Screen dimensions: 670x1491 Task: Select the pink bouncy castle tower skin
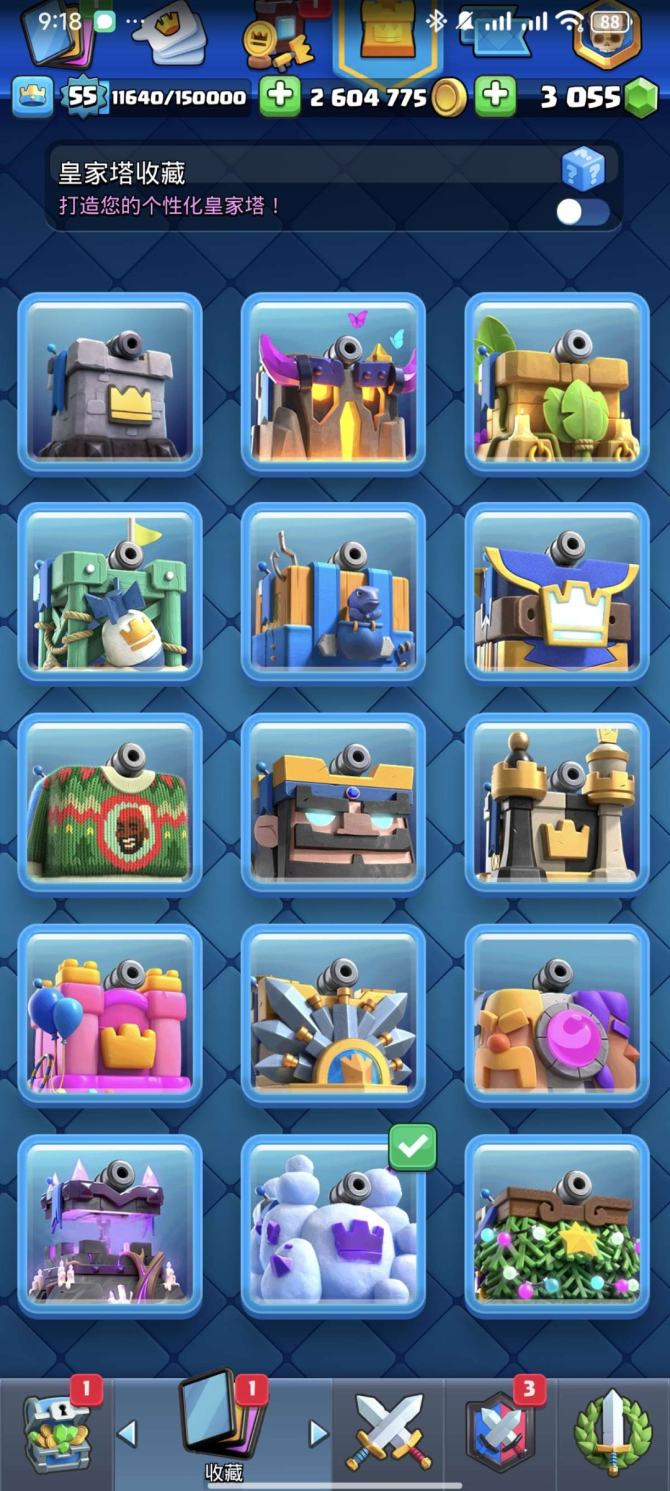(110, 1013)
